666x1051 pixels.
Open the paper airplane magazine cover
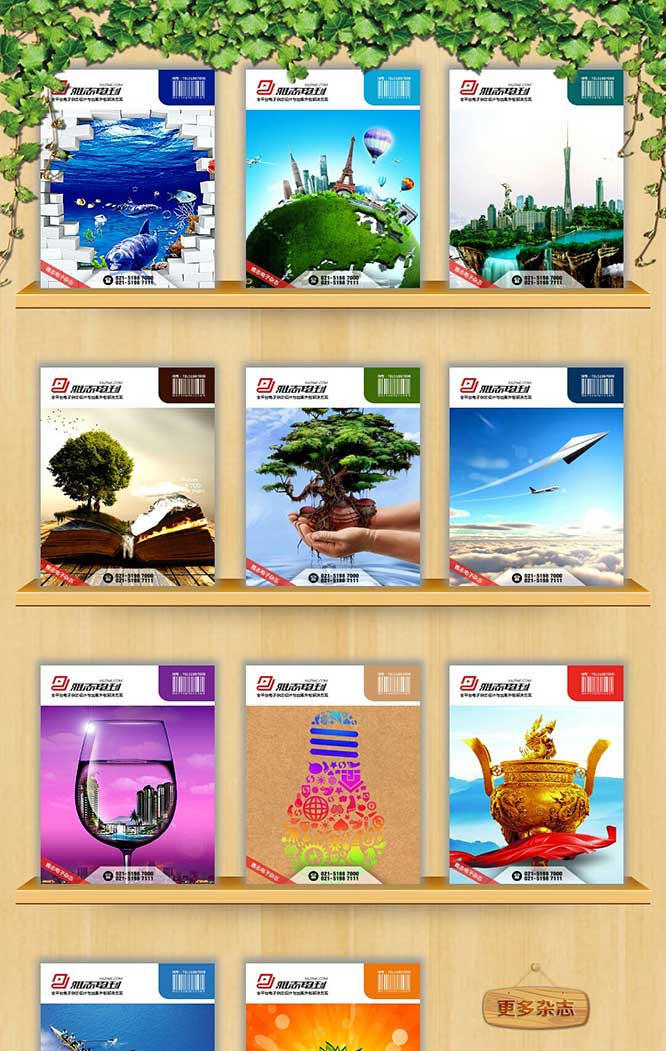click(x=536, y=476)
